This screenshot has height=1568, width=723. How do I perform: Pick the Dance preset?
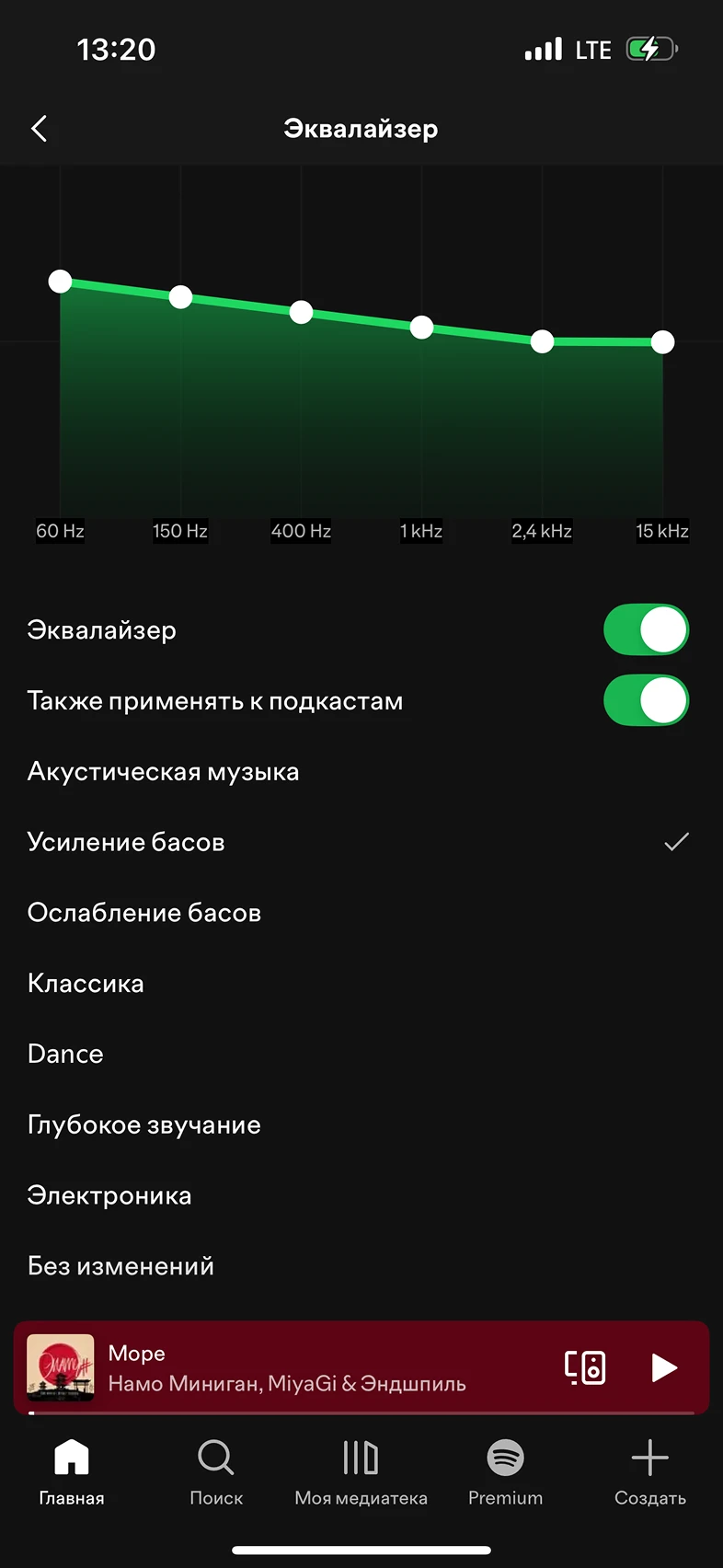pyautogui.click(x=66, y=1054)
